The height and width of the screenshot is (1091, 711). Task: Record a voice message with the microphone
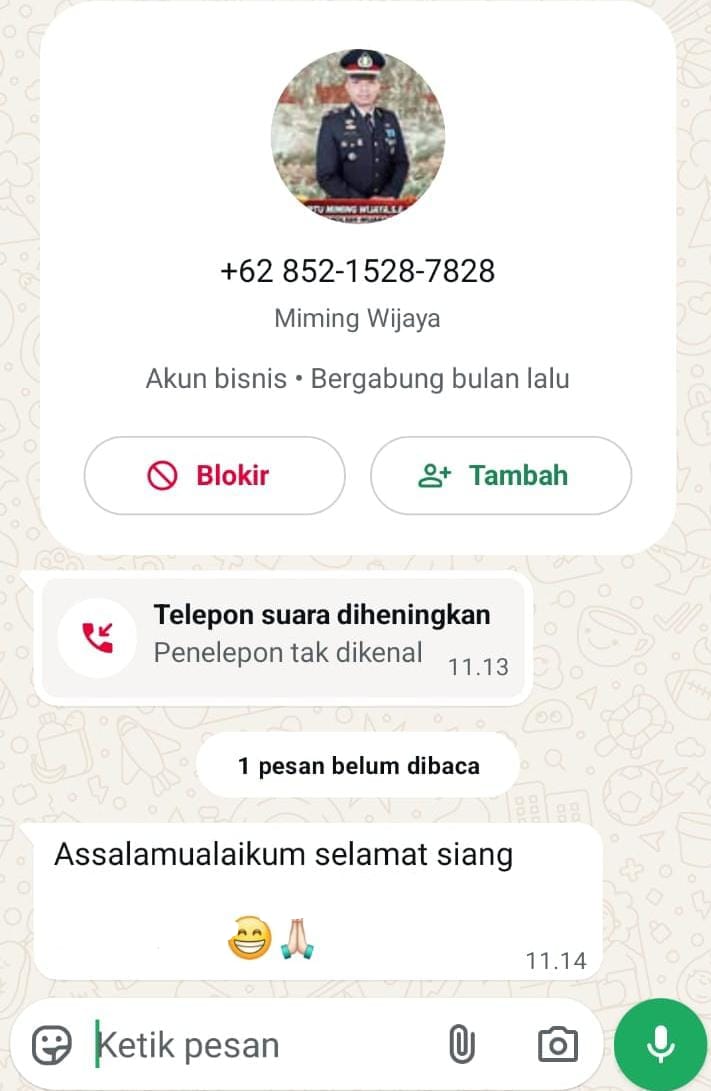660,1045
